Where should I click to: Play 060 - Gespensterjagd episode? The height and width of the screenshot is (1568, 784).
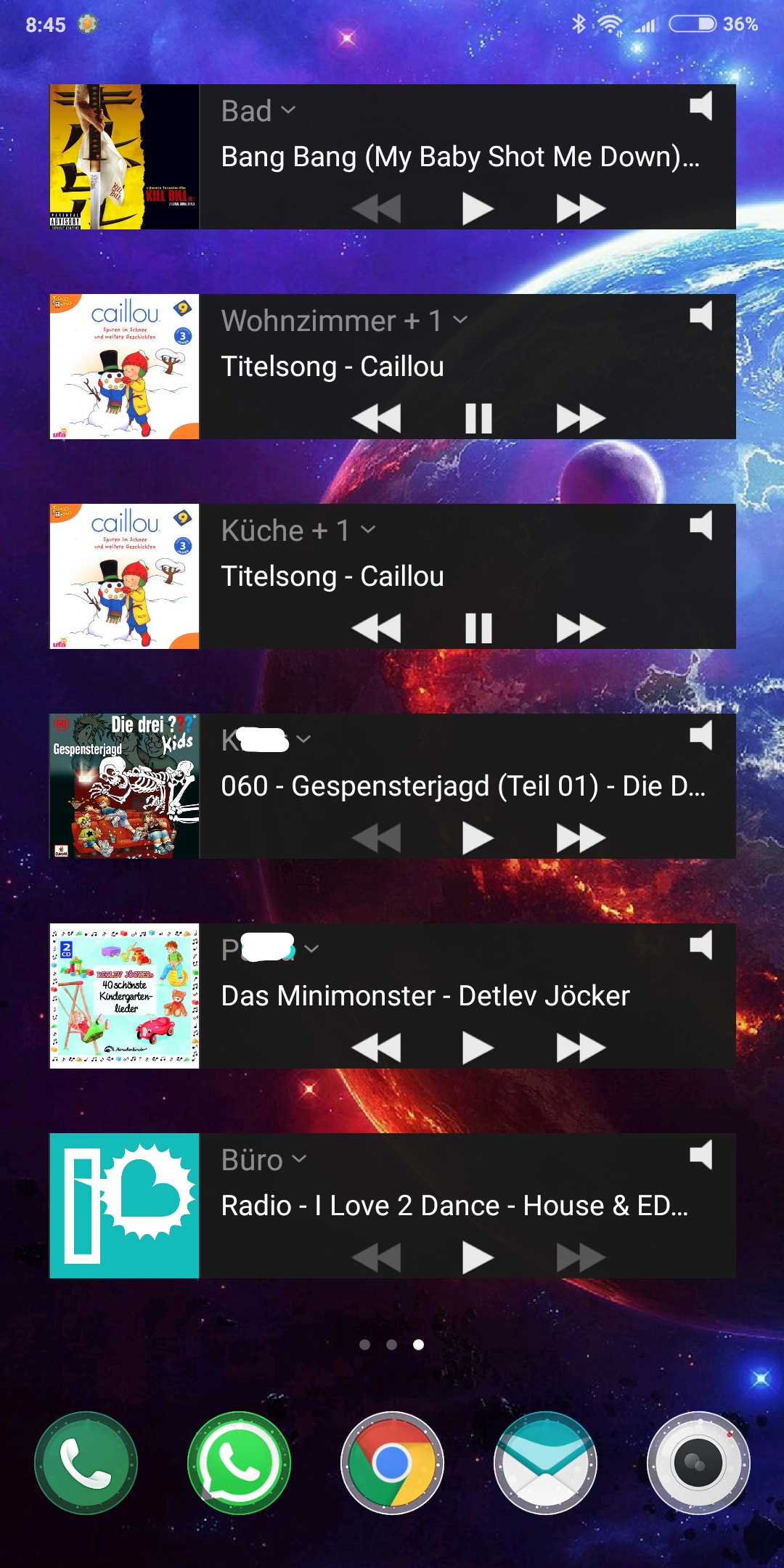click(x=478, y=838)
